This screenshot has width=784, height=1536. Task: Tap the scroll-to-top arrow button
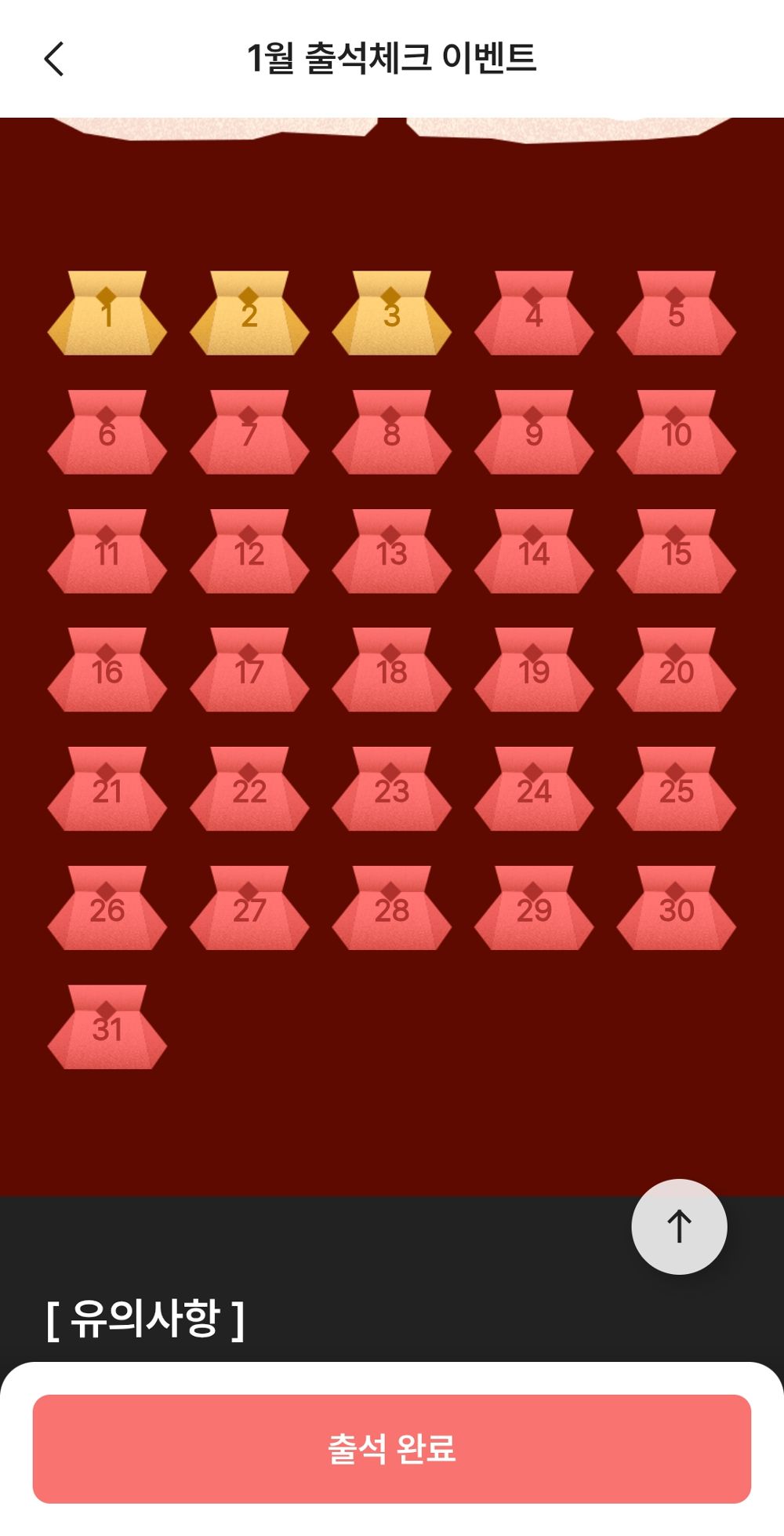[679, 1226]
